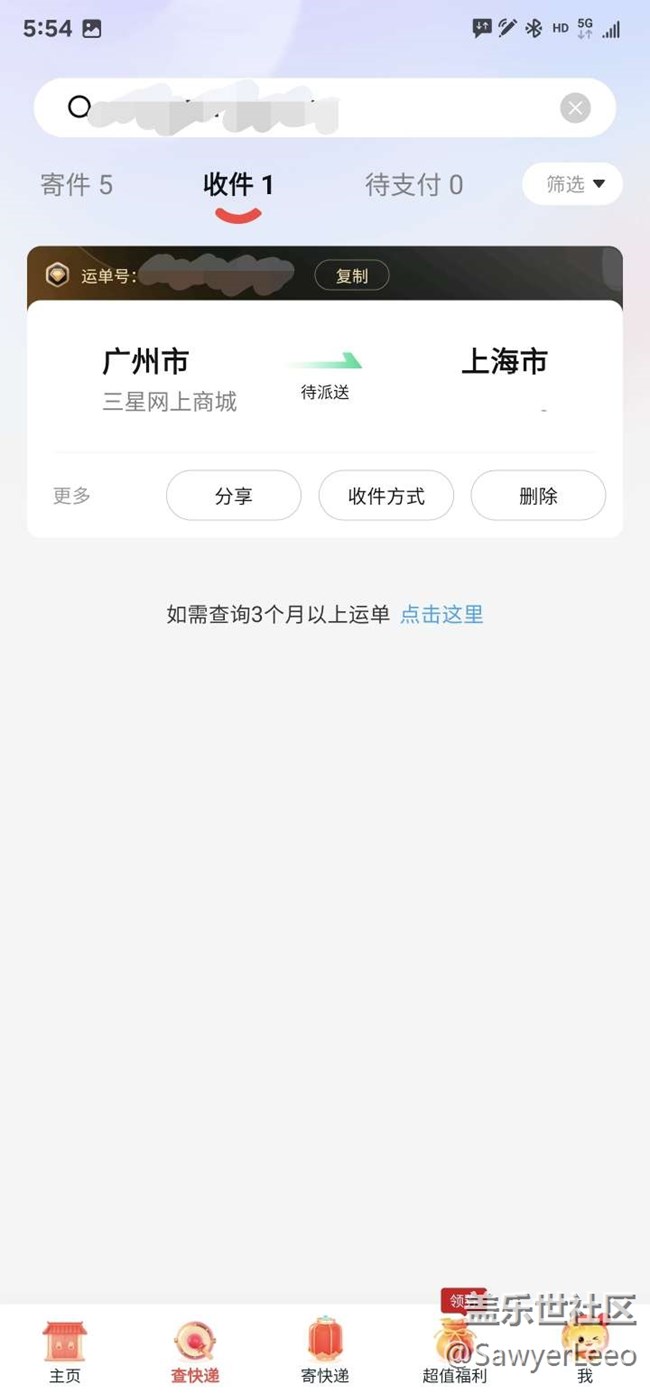Switch to the 寄件 tab
The height and width of the screenshot is (1394, 650).
pyautogui.click(x=76, y=185)
